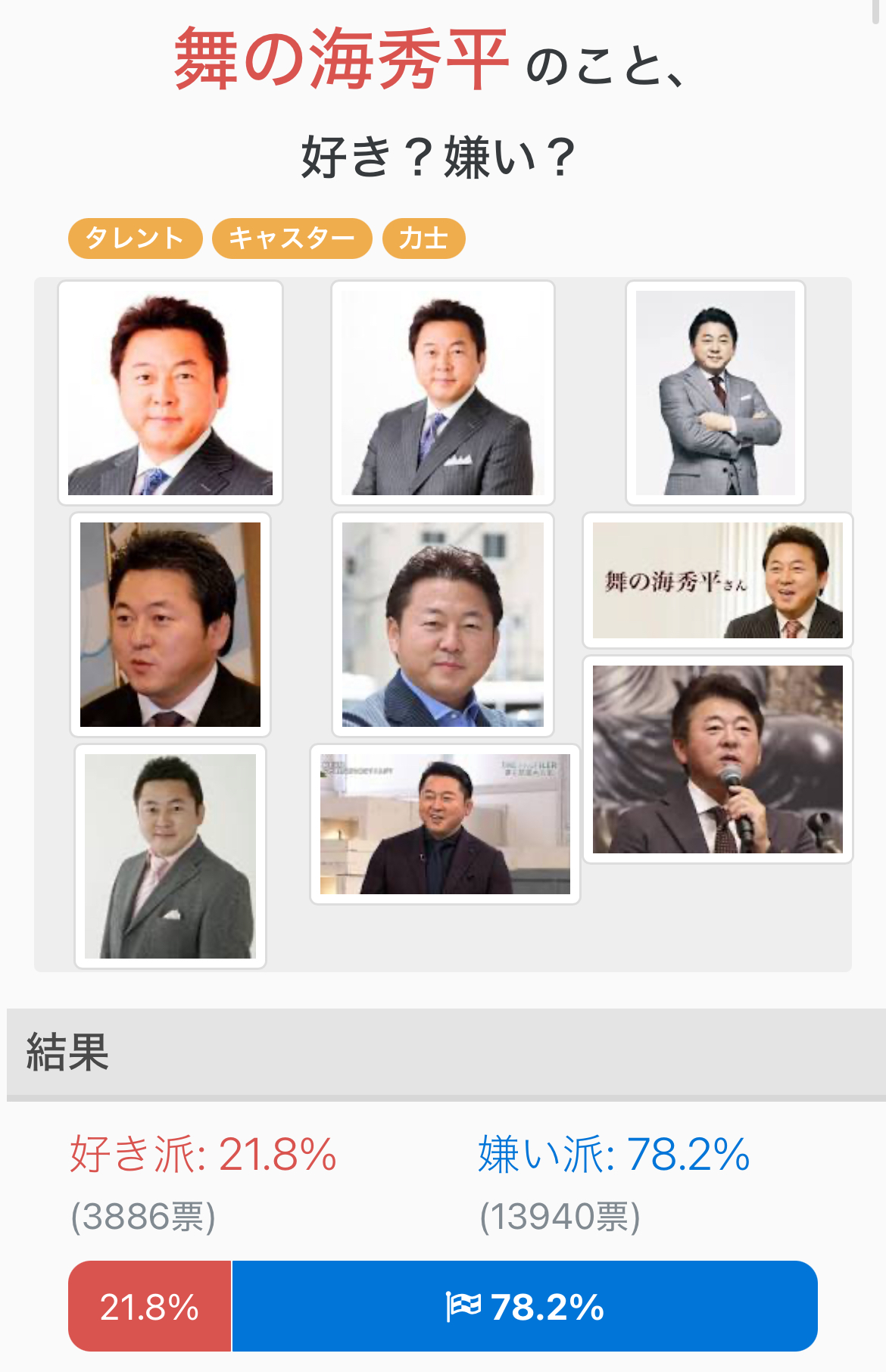
Task: Open the photo with crossed arms
Action: tap(715, 393)
